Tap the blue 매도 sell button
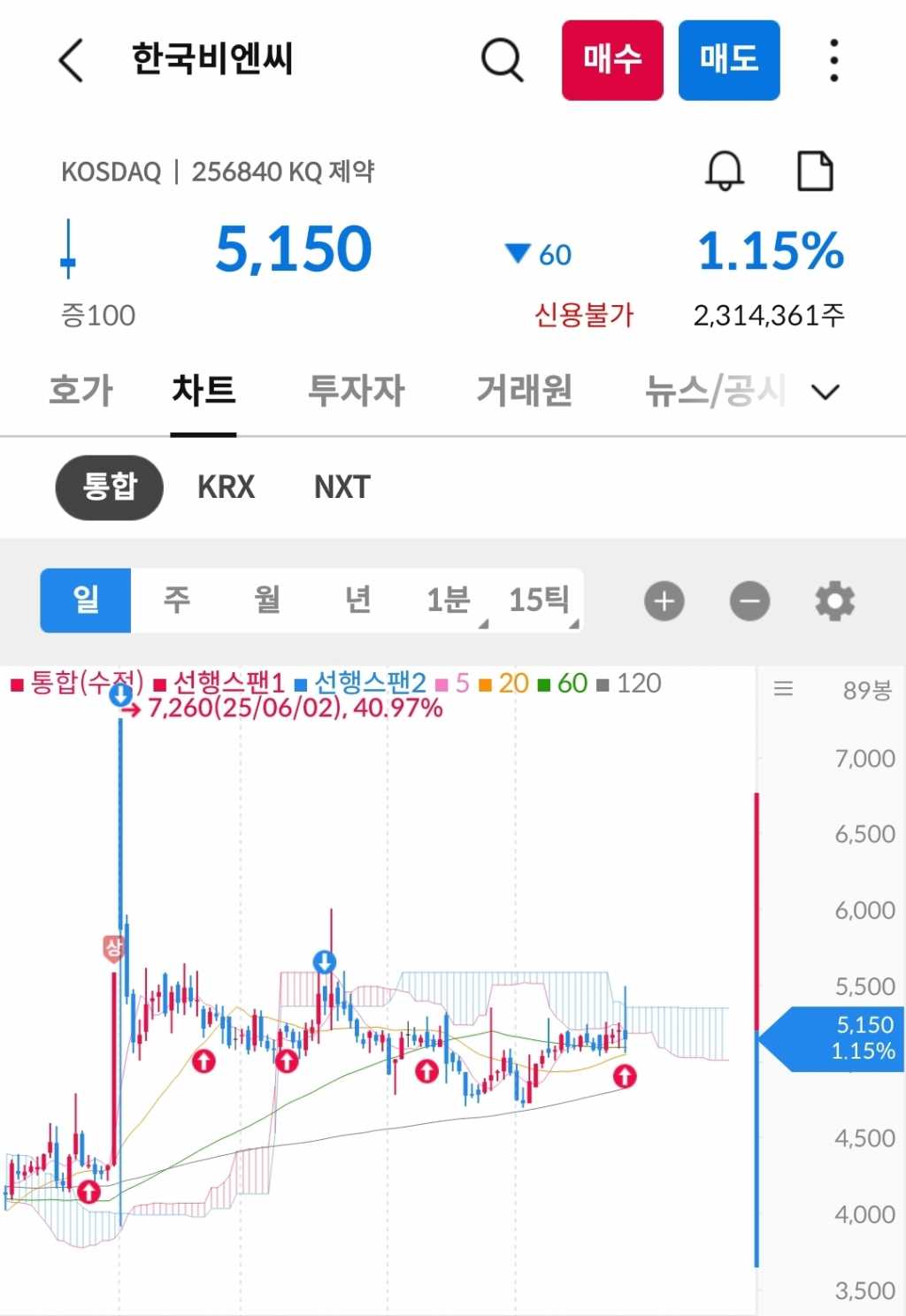 pyautogui.click(x=728, y=60)
